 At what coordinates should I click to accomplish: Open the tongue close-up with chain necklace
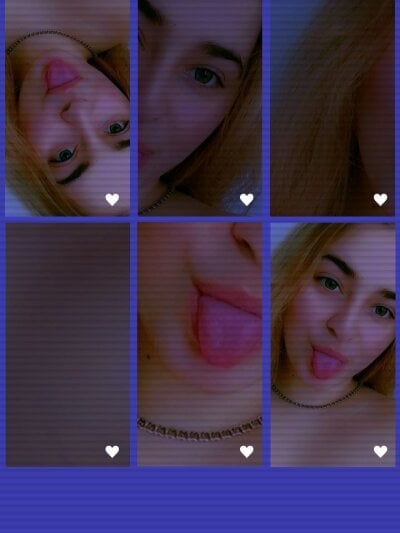coord(200,345)
